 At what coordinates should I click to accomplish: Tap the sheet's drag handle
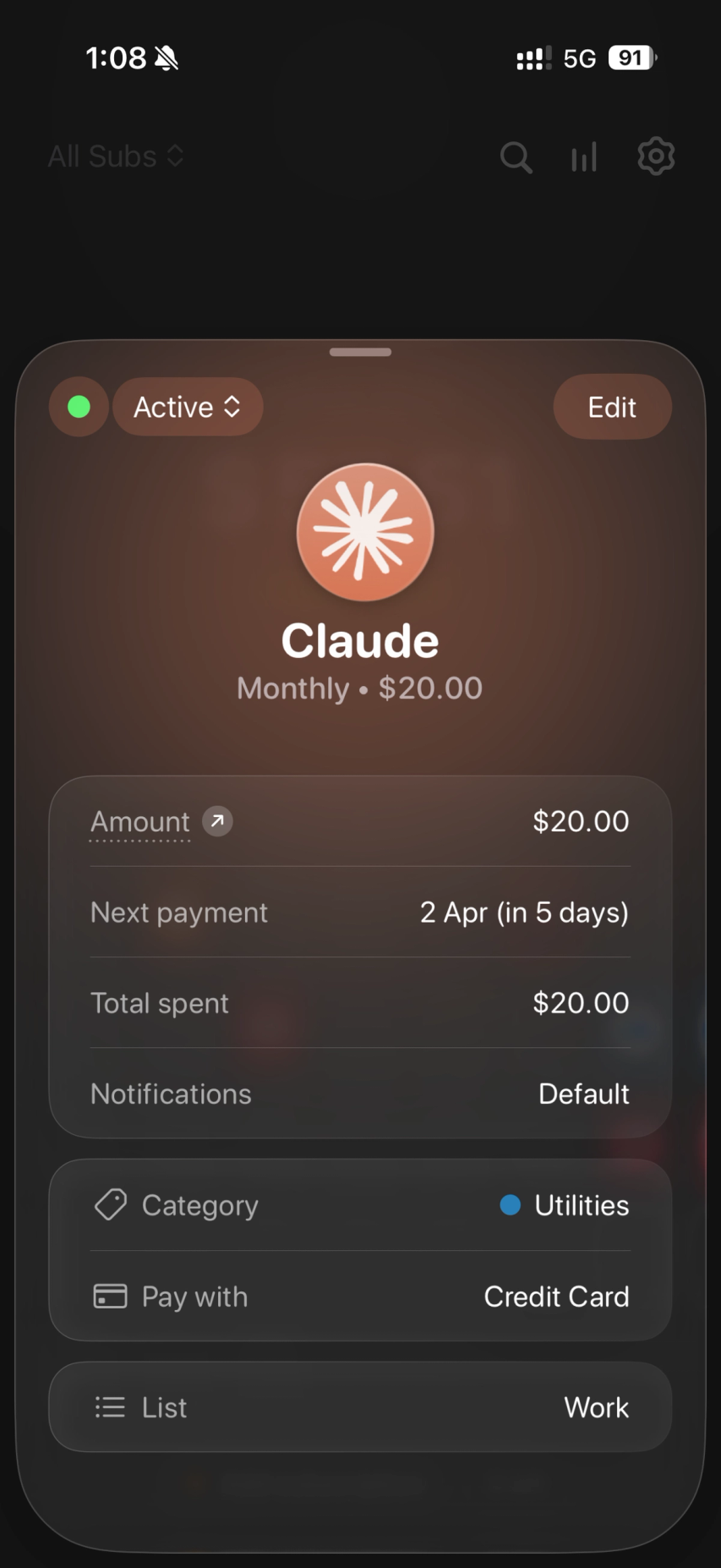[360, 352]
